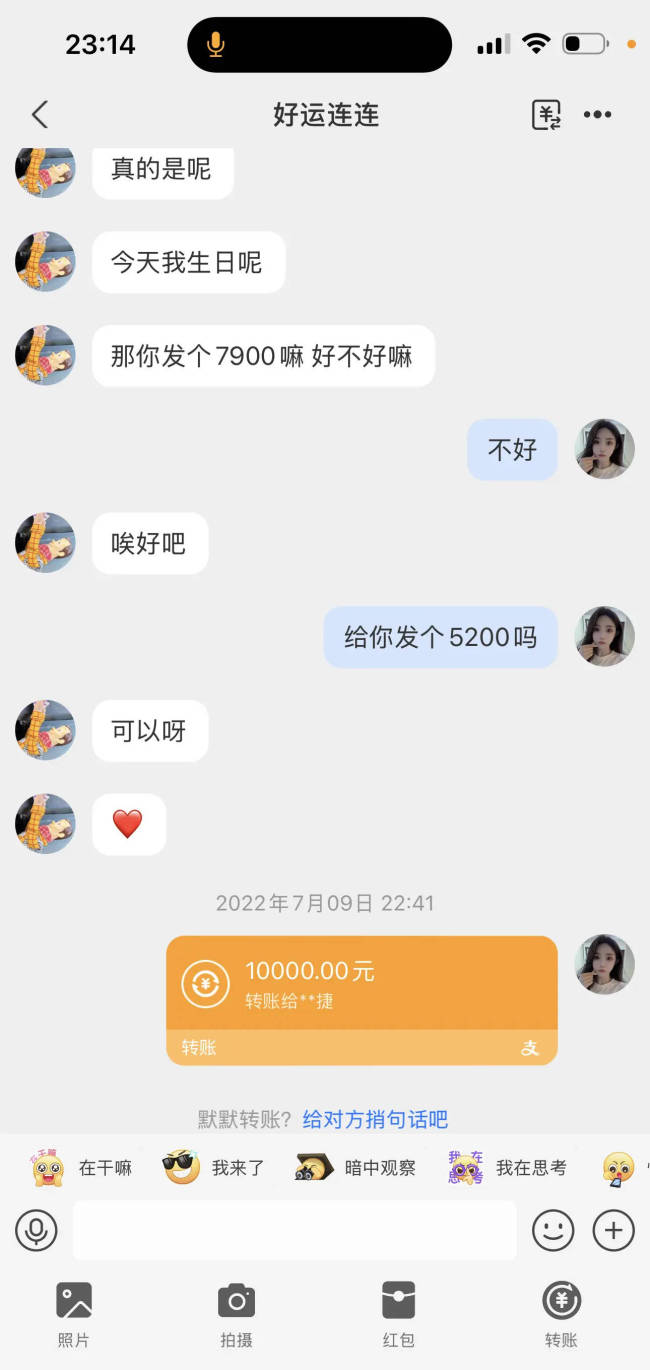The width and height of the screenshot is (650, 1370).
Task: Open the transfer records icon
Action: (546, 115)
